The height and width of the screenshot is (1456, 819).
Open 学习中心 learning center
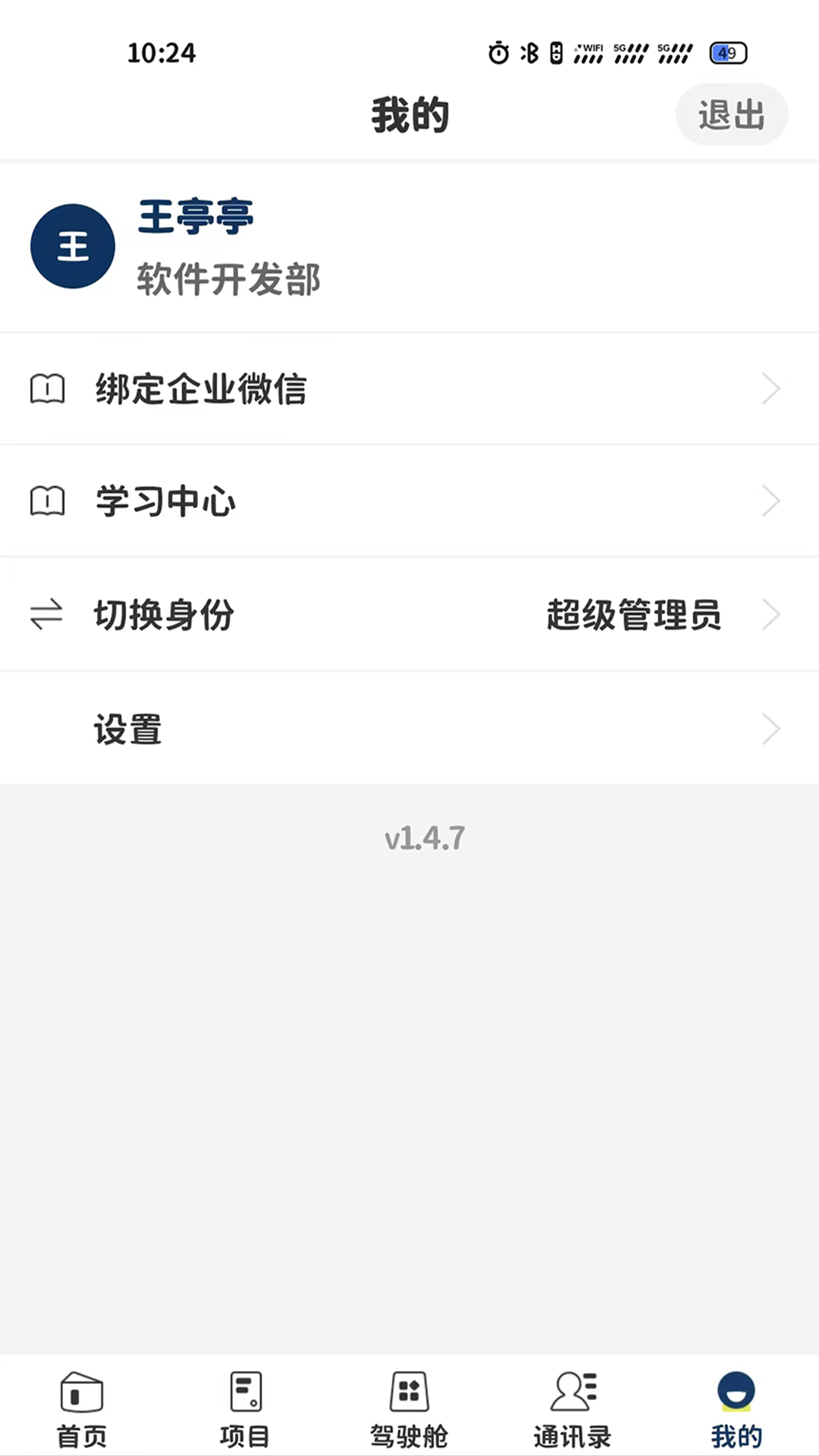tap(164, 500)
